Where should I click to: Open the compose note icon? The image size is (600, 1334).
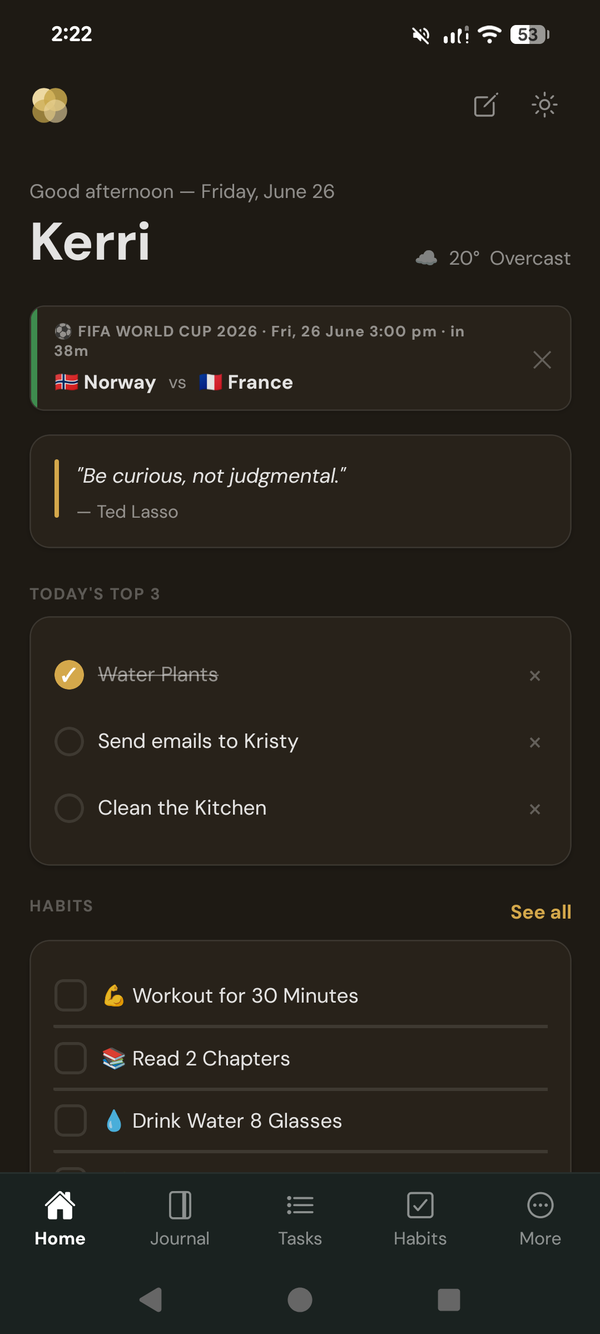485,105
